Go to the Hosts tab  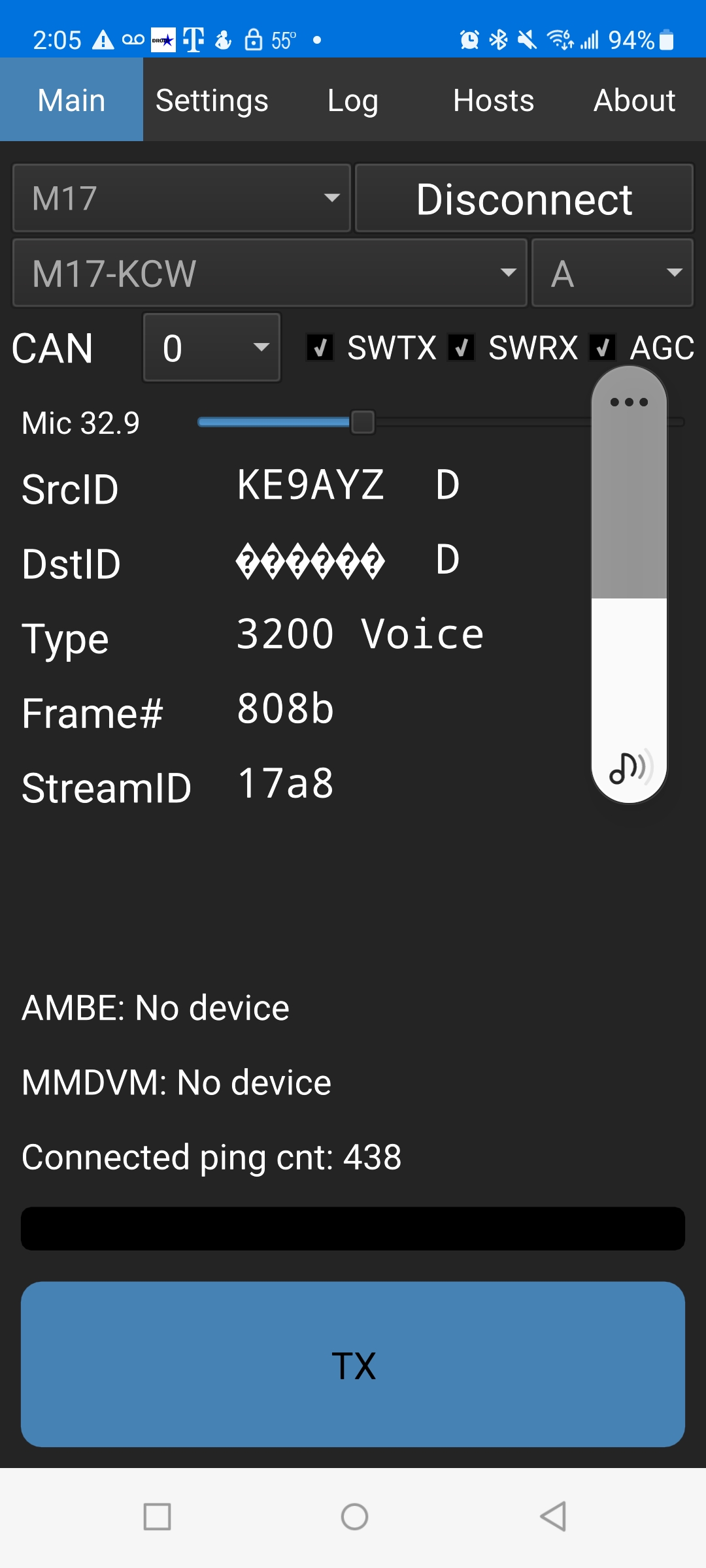point(494,101)
